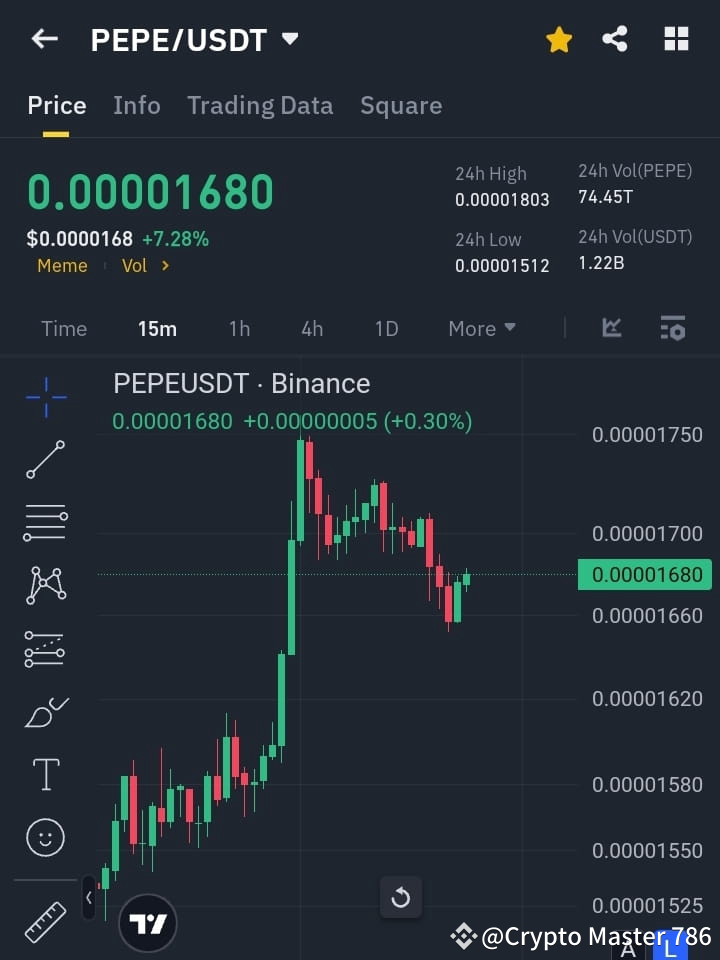This screenshot has width=720, height=960.
Task: Switch to the Trading Data tab
Action: point(260,105)
